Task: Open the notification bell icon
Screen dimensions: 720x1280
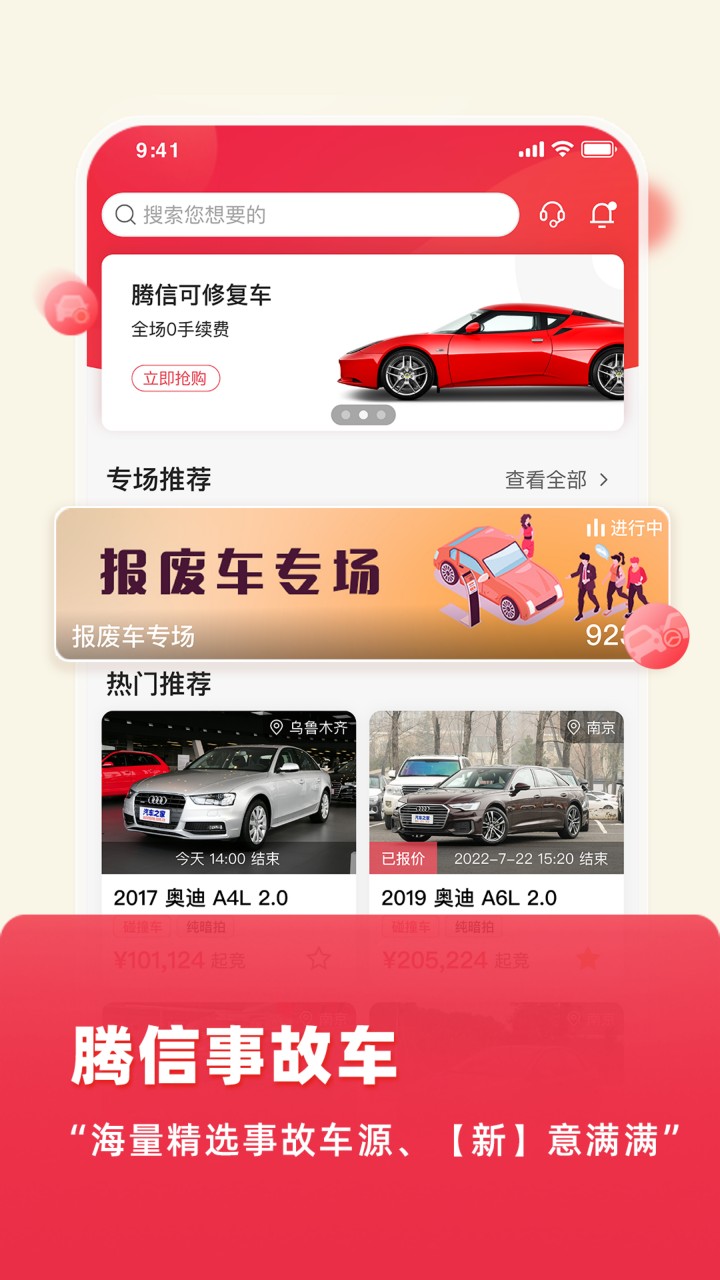Action: 600,213
